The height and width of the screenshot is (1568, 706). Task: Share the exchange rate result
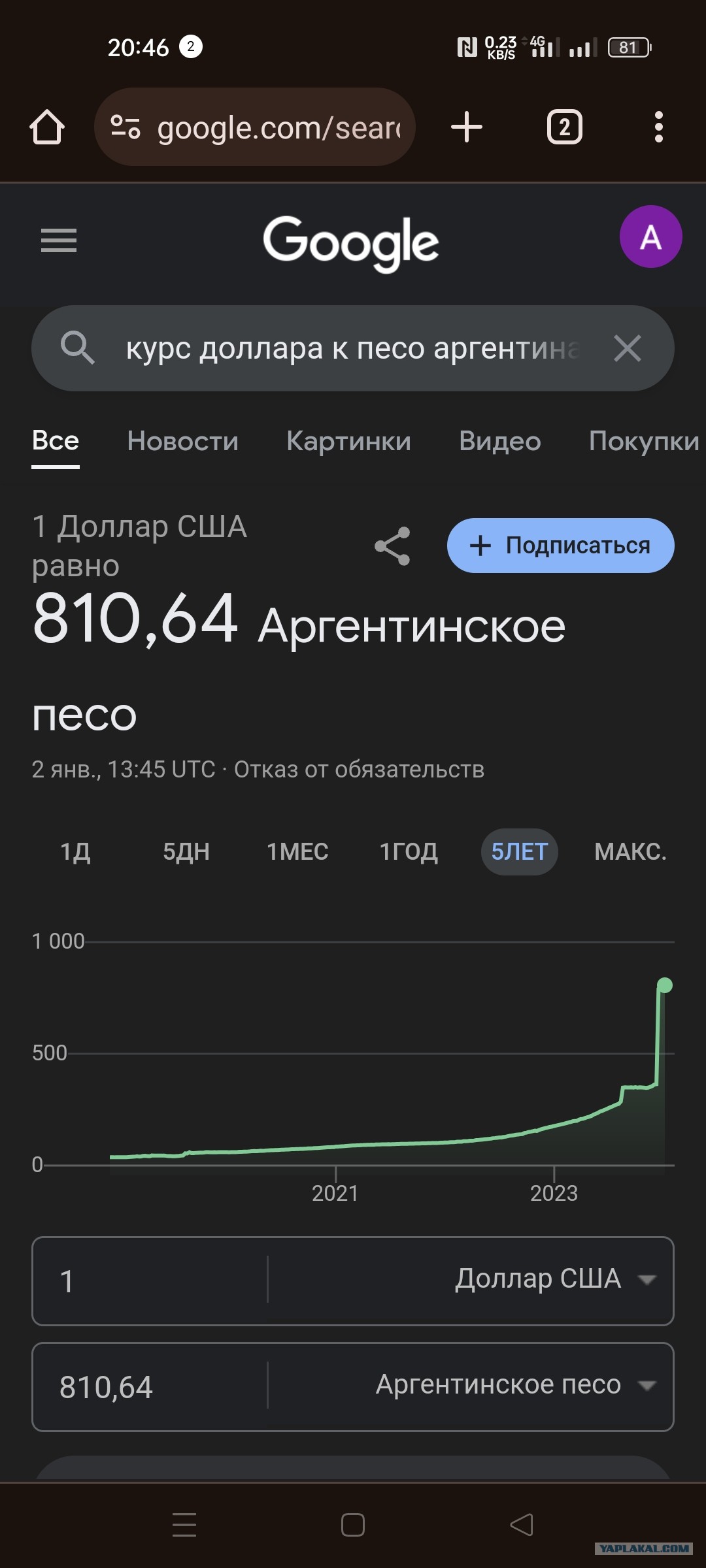coord(392,546)
